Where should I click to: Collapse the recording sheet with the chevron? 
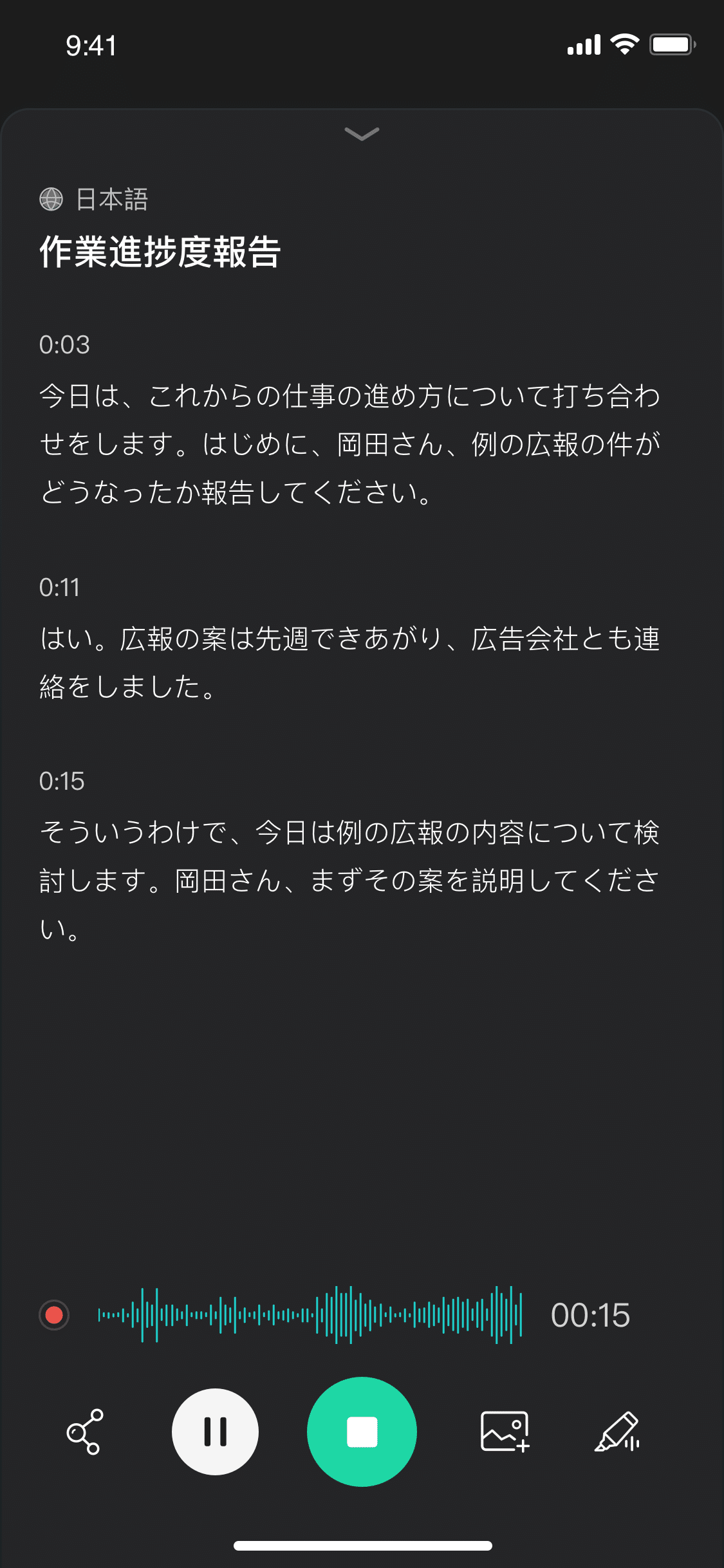[362, 134]
